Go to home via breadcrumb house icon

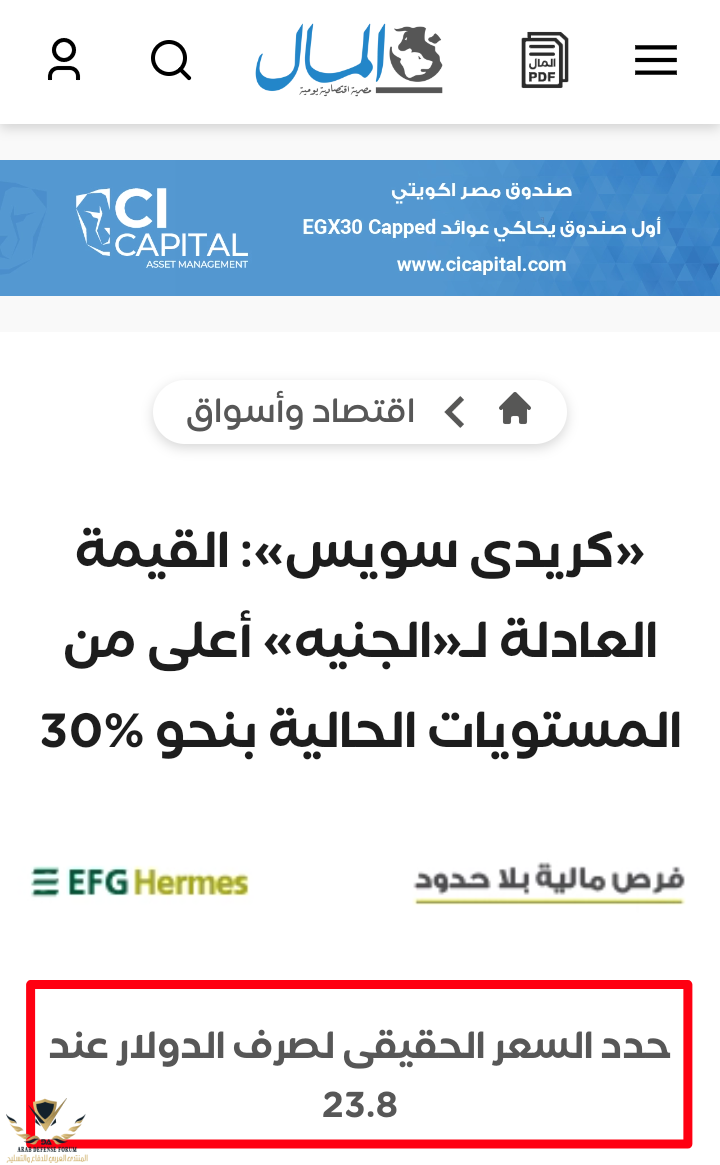click(515, 410)
